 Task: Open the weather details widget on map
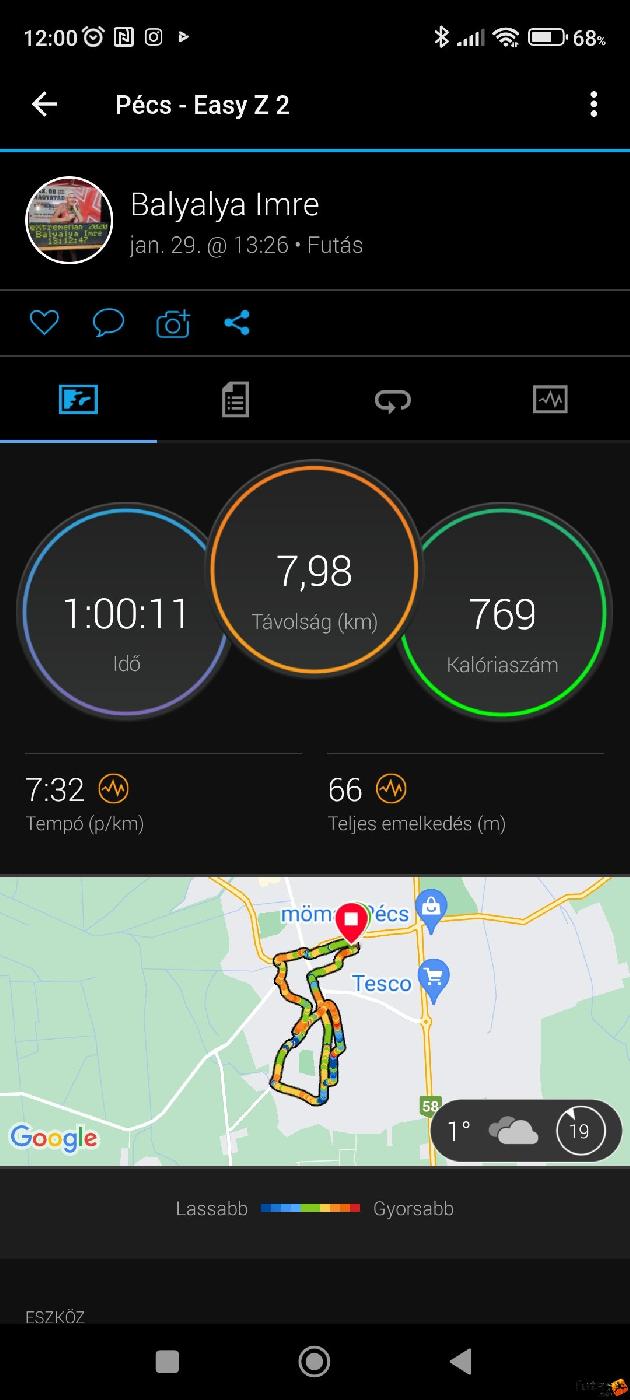click(x=527, y=1131)
